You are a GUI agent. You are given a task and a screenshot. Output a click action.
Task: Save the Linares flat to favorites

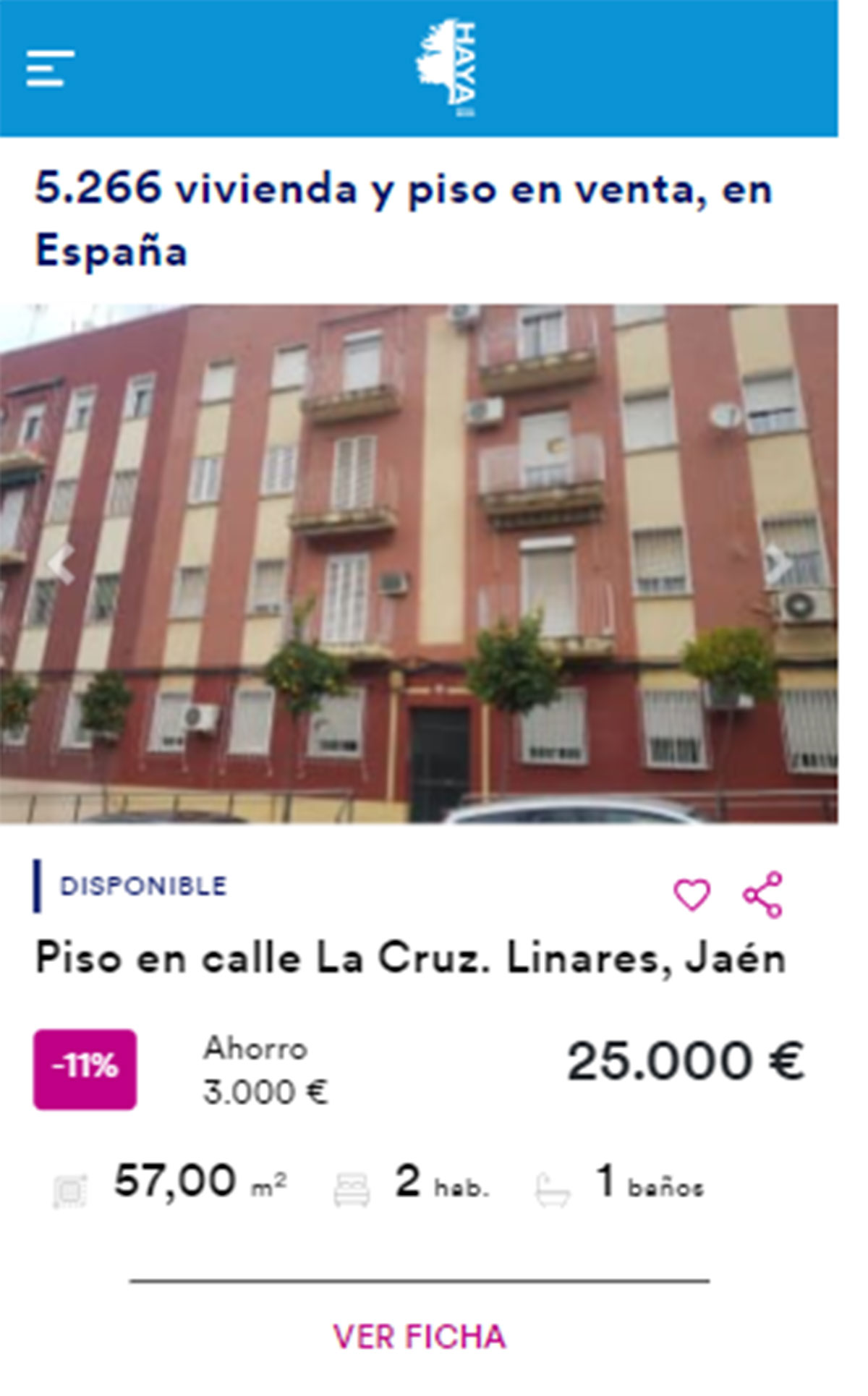point(692,895)
